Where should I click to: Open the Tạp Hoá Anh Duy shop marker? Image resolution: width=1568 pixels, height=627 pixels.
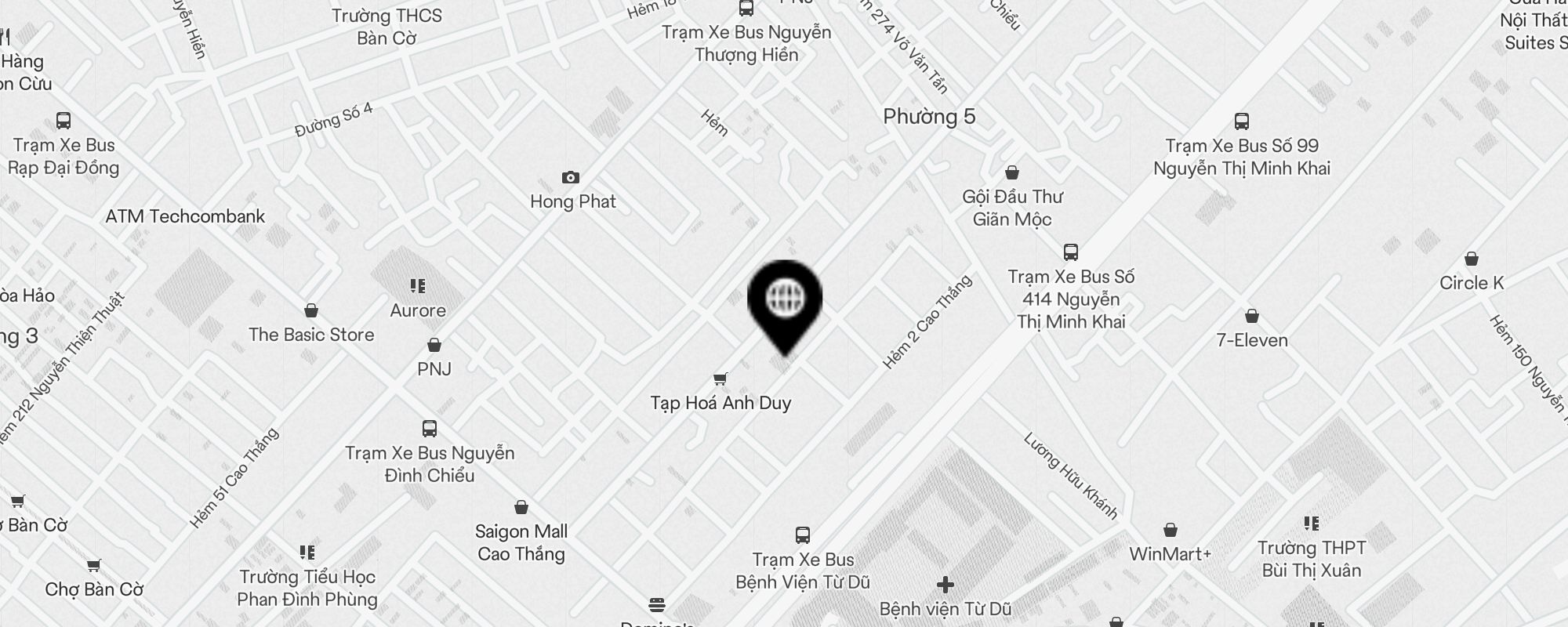pyautogui.click(x=720, y=380)
